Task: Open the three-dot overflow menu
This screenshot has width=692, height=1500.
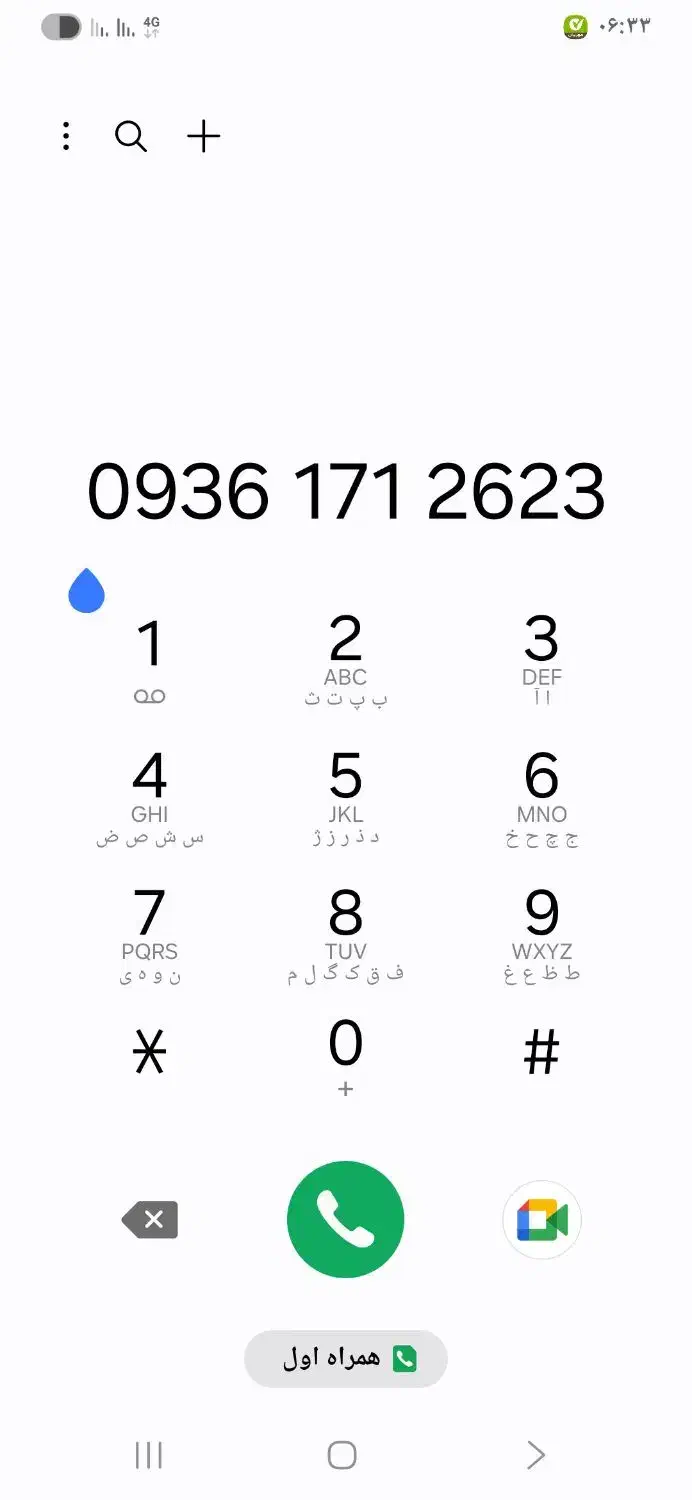Action: [66, 136]
